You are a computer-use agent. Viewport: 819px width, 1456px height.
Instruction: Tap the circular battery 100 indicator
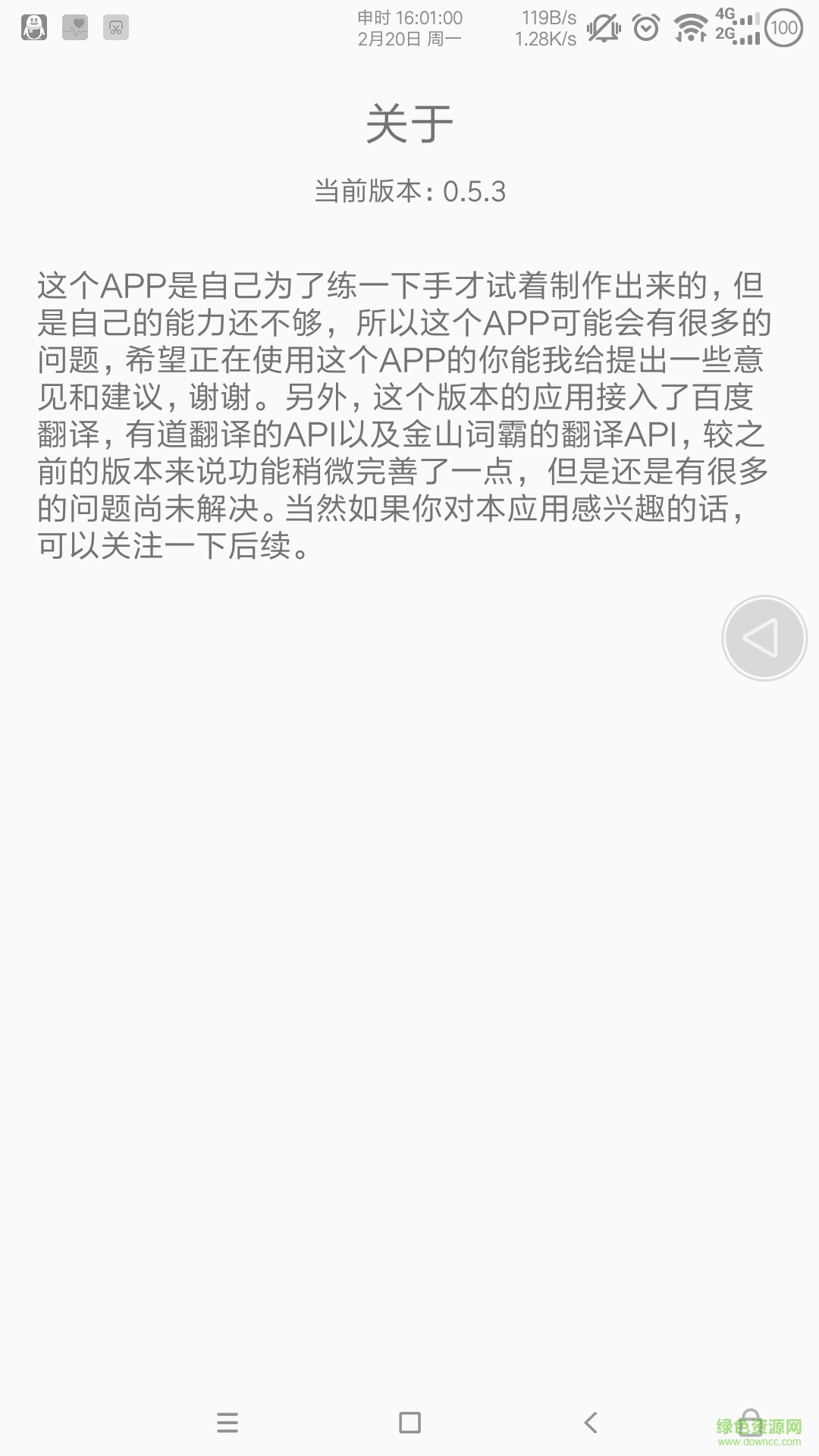point(784,27)
